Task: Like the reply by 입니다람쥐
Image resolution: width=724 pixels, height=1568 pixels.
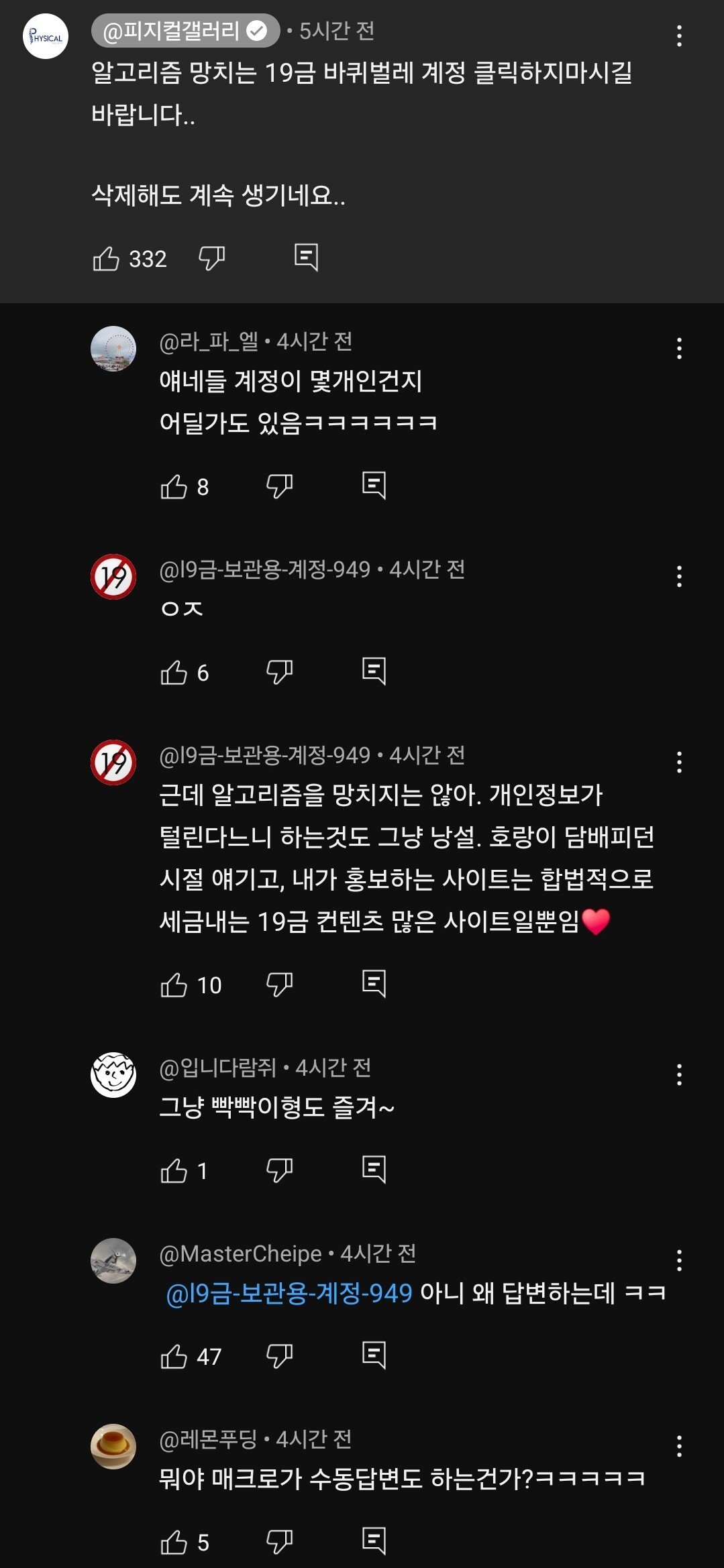Action: pos(174,1171)
